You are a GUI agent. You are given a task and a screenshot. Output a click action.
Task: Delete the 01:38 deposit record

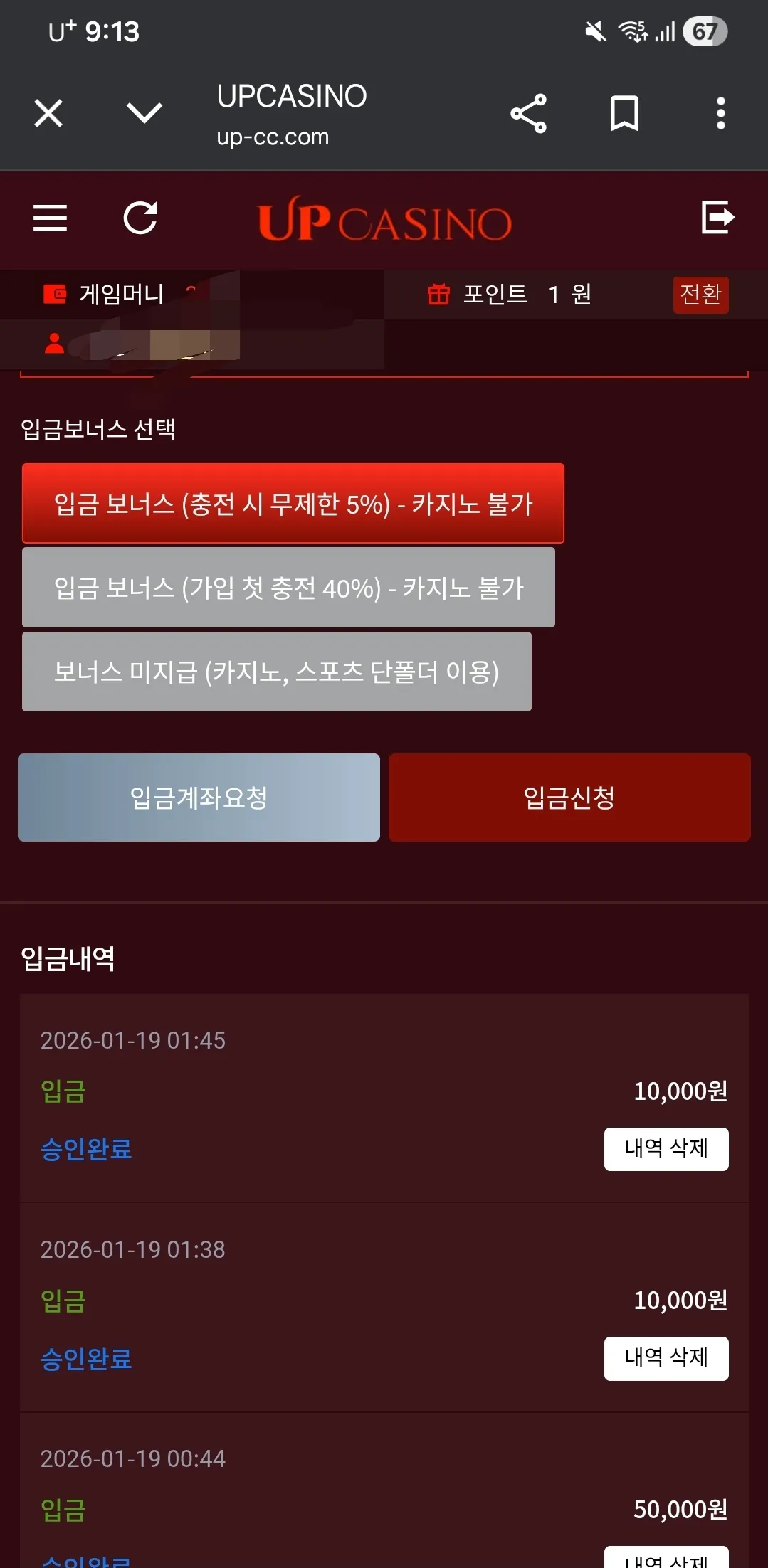pyautogui.click(x=666, y=1358)
